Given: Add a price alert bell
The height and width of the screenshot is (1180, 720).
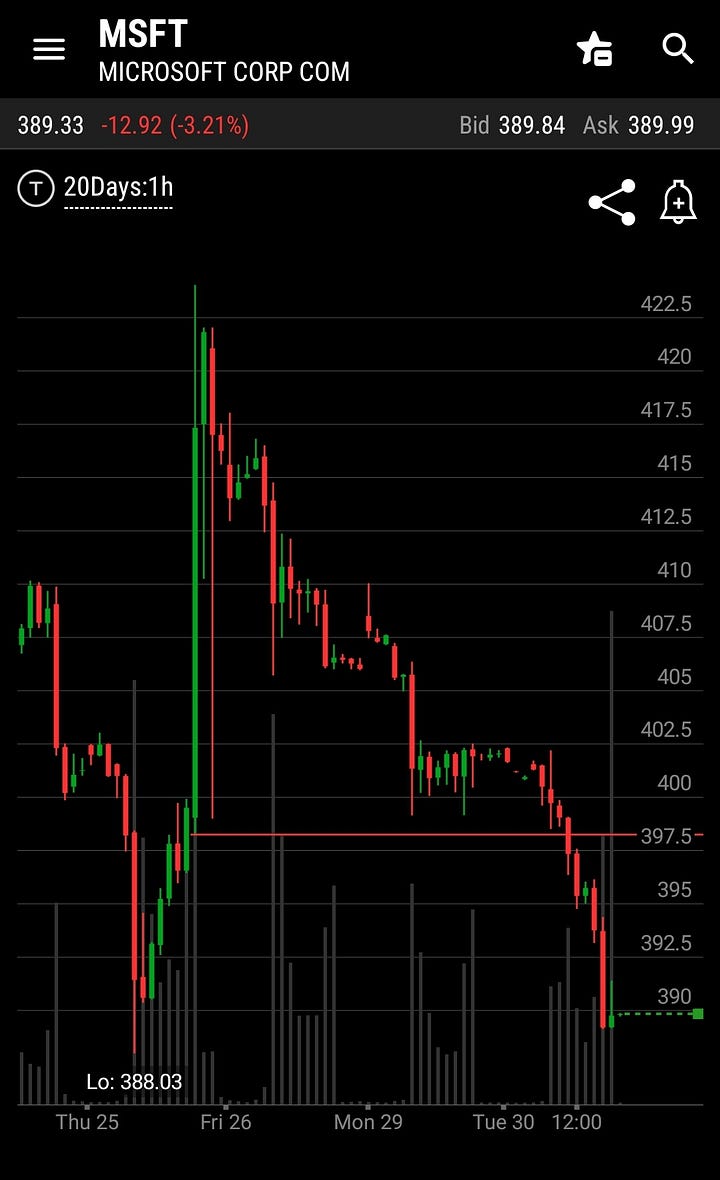Looking at the screenshot, I should (x=678, y=202).
